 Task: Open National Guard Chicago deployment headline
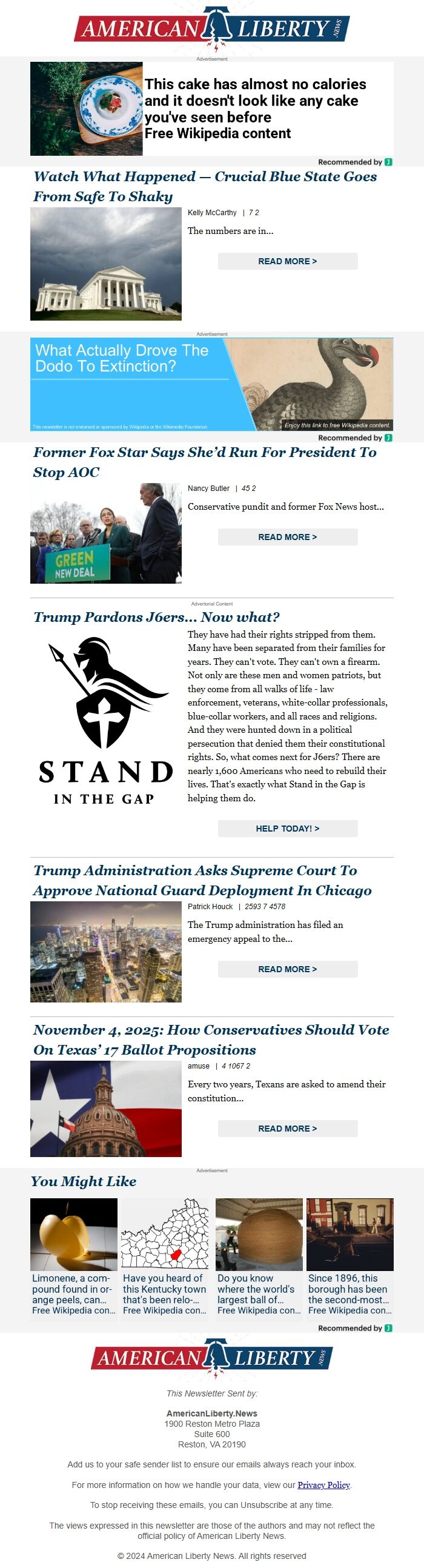point(202,880)
